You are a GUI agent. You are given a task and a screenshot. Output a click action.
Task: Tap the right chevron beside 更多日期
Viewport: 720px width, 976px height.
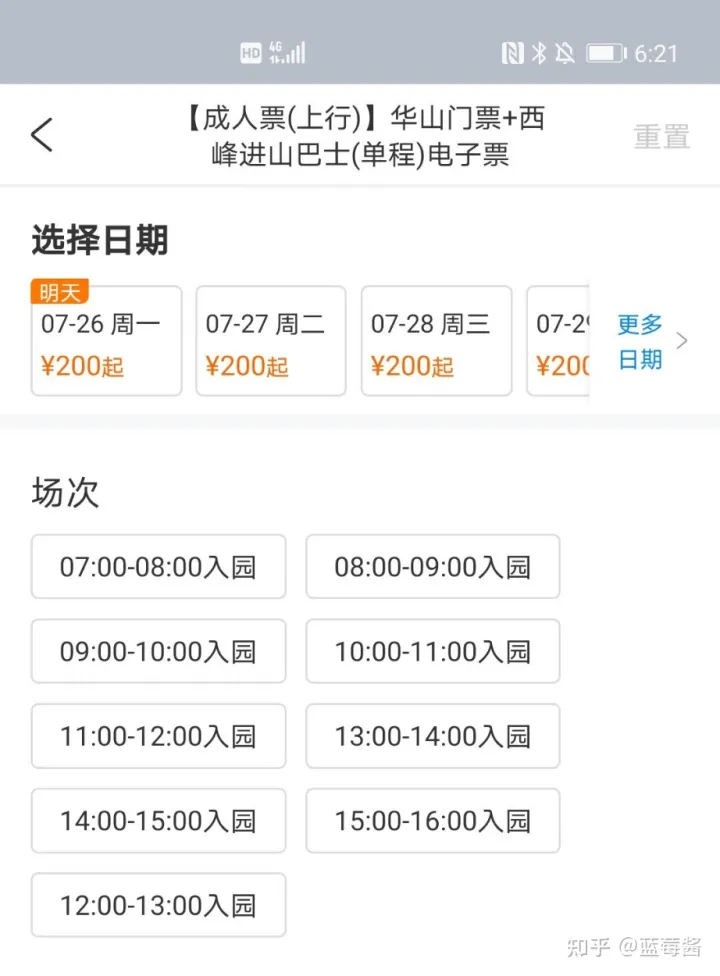683,340
